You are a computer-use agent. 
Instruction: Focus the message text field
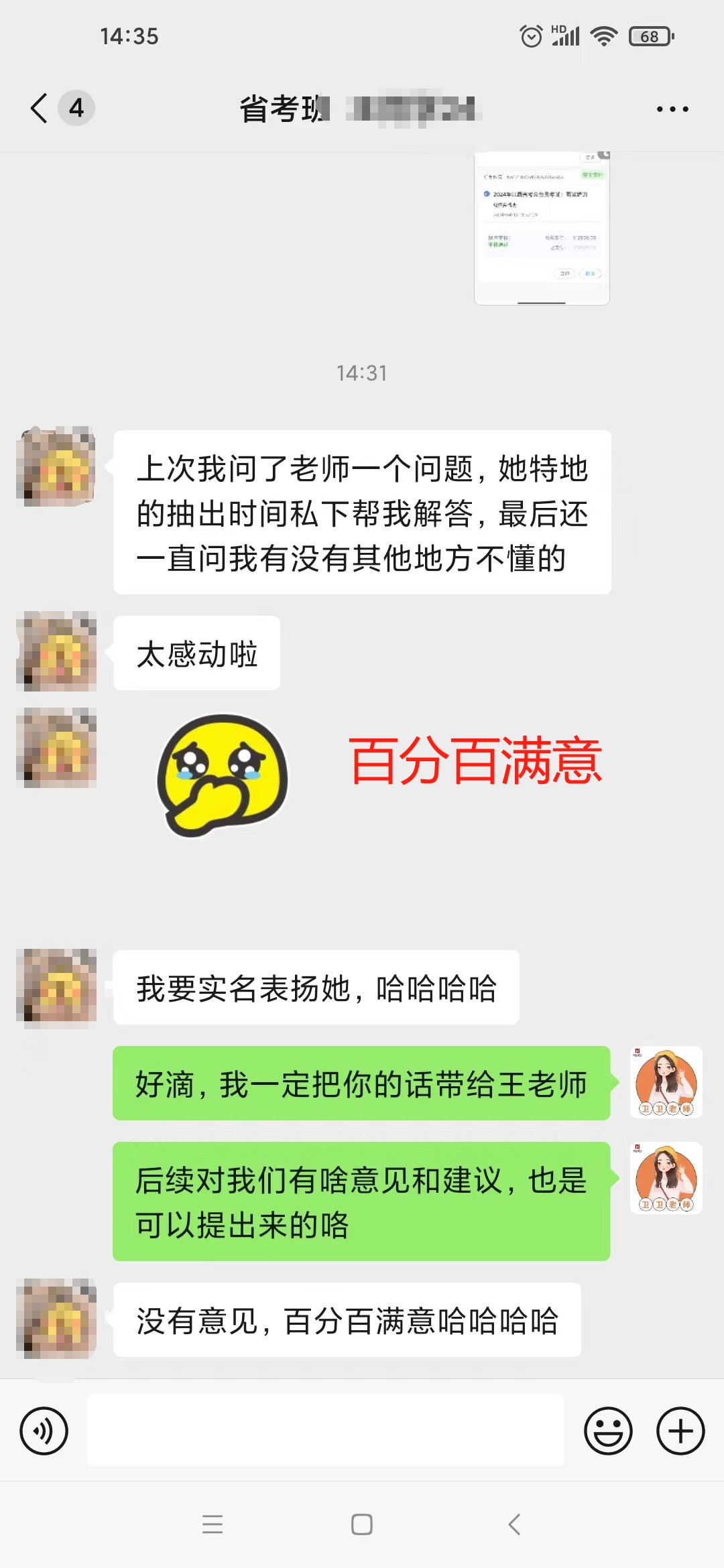(326, 1430)
